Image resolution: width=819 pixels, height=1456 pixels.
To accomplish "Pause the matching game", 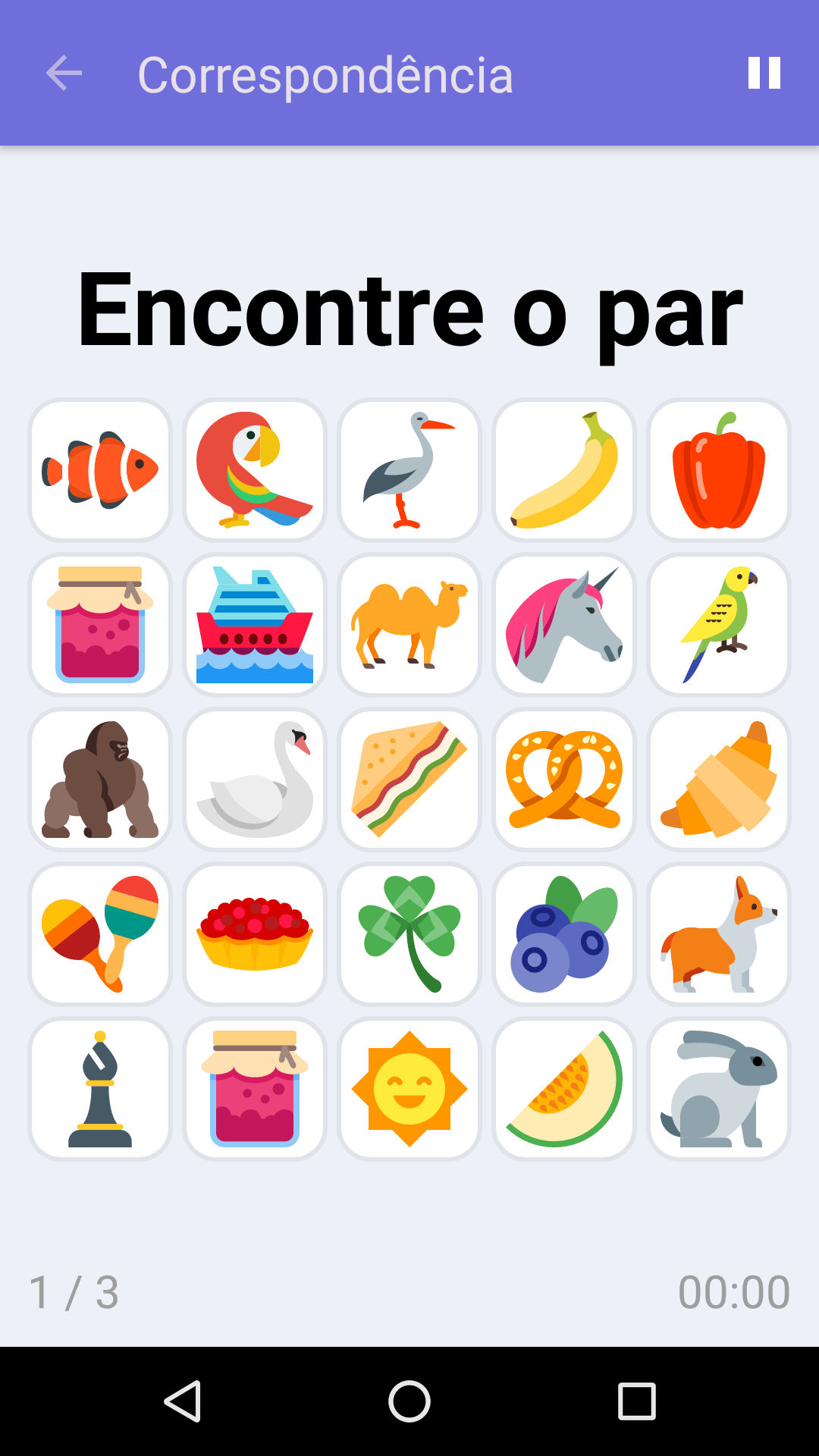I will (764, 74).
